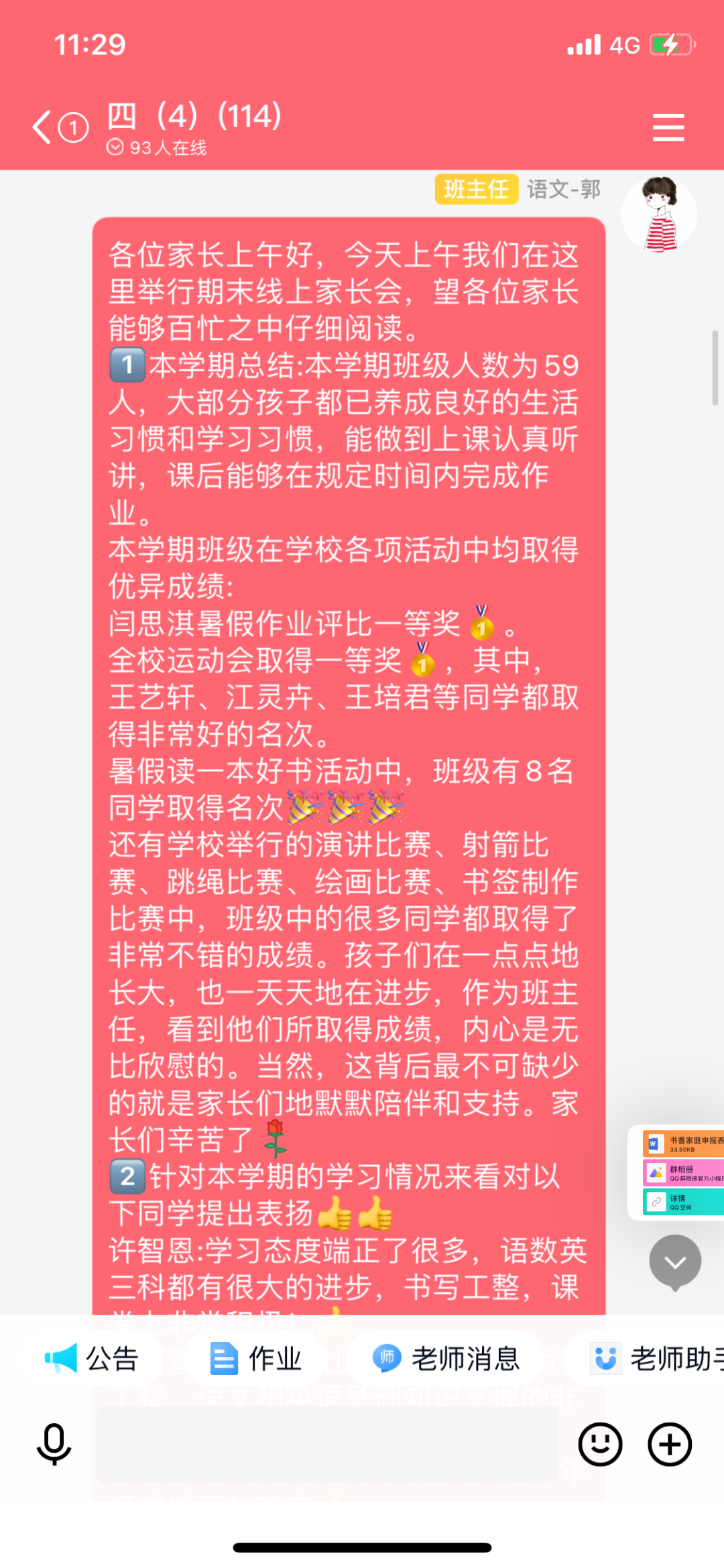724x1568 pixels.
Task: Open the 详情 QQ空间 link shortcut
Action: coord(684,1202)
